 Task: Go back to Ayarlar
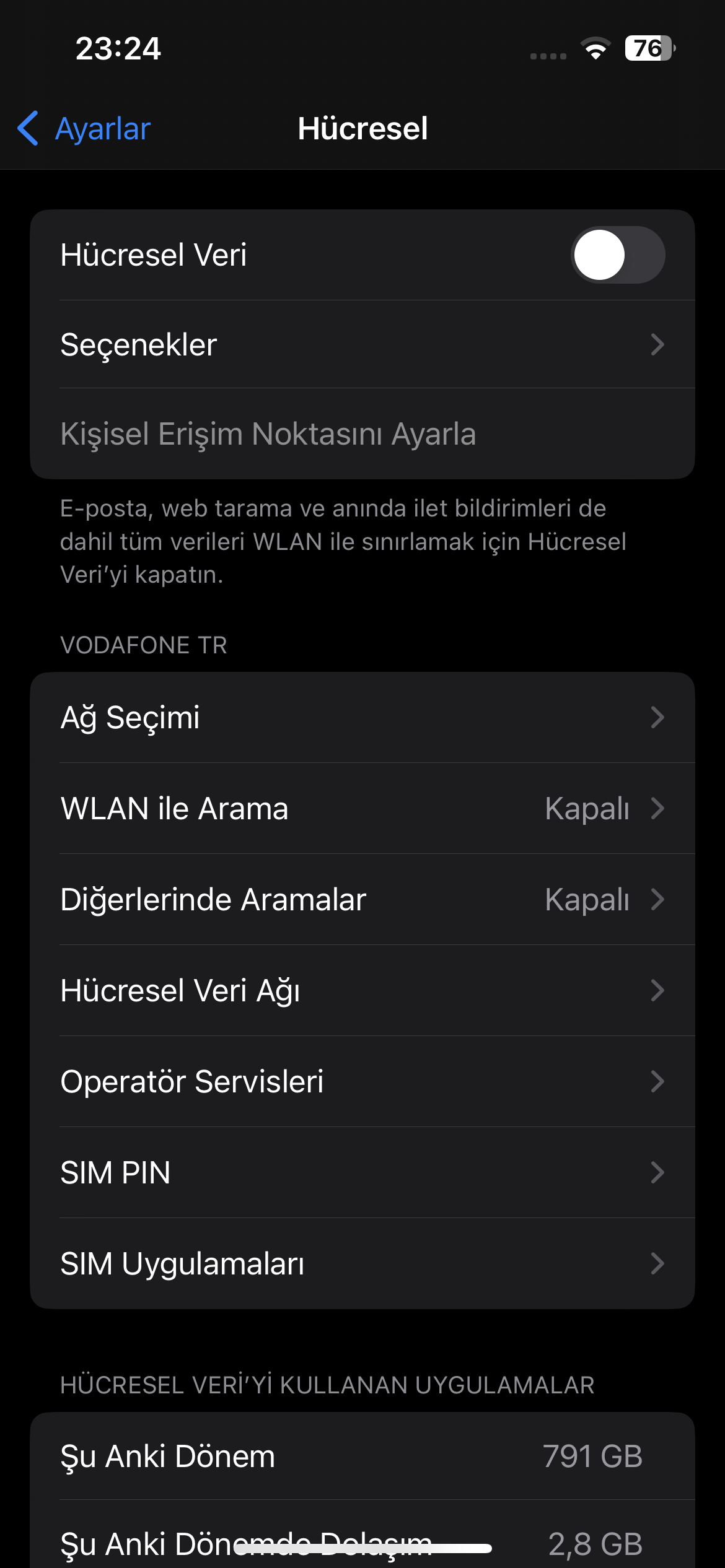pyautogui.click(x=85, y=129)
